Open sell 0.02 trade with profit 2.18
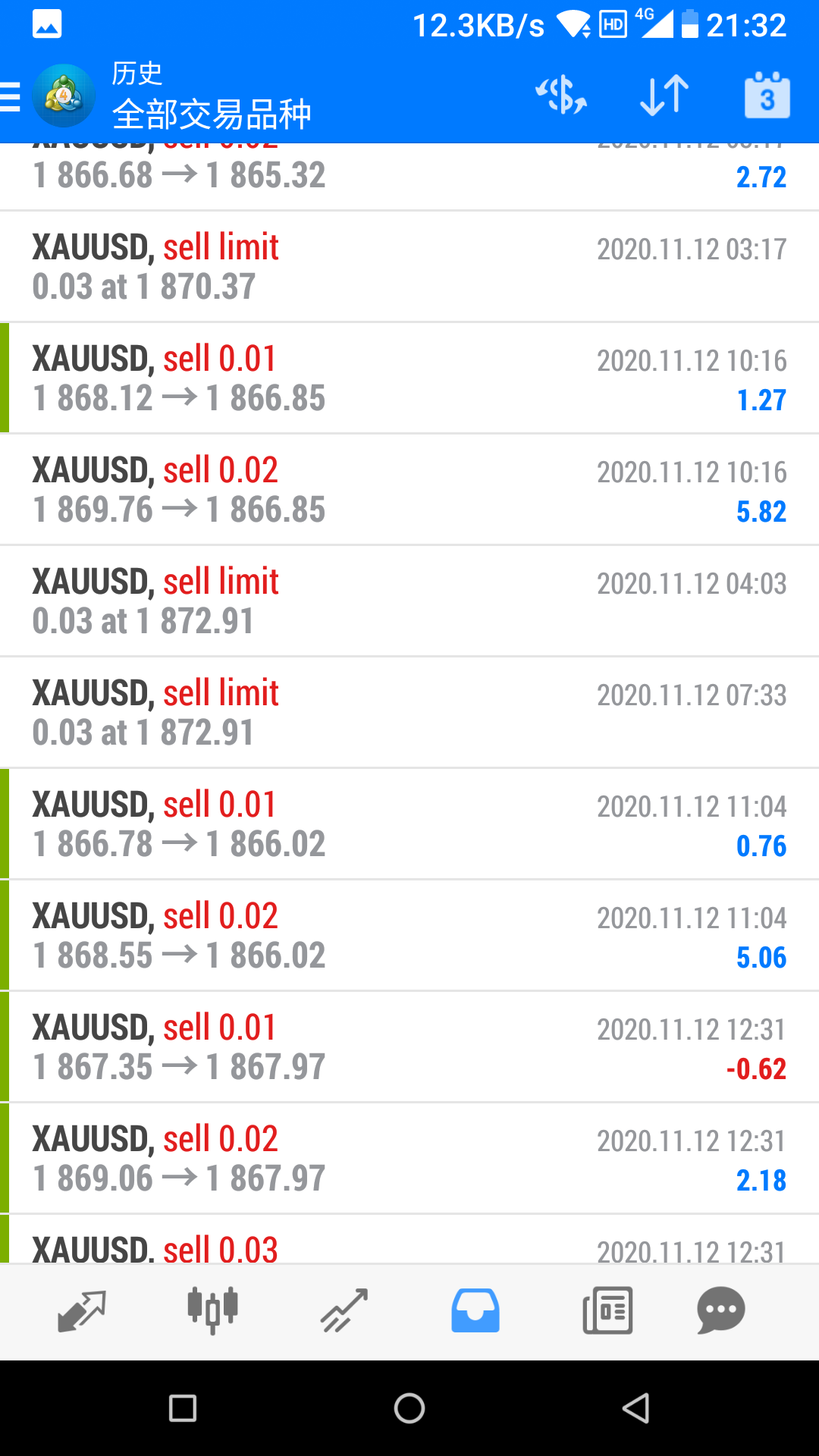The height and width of the screenshot is (1456, 819). 409,1159
